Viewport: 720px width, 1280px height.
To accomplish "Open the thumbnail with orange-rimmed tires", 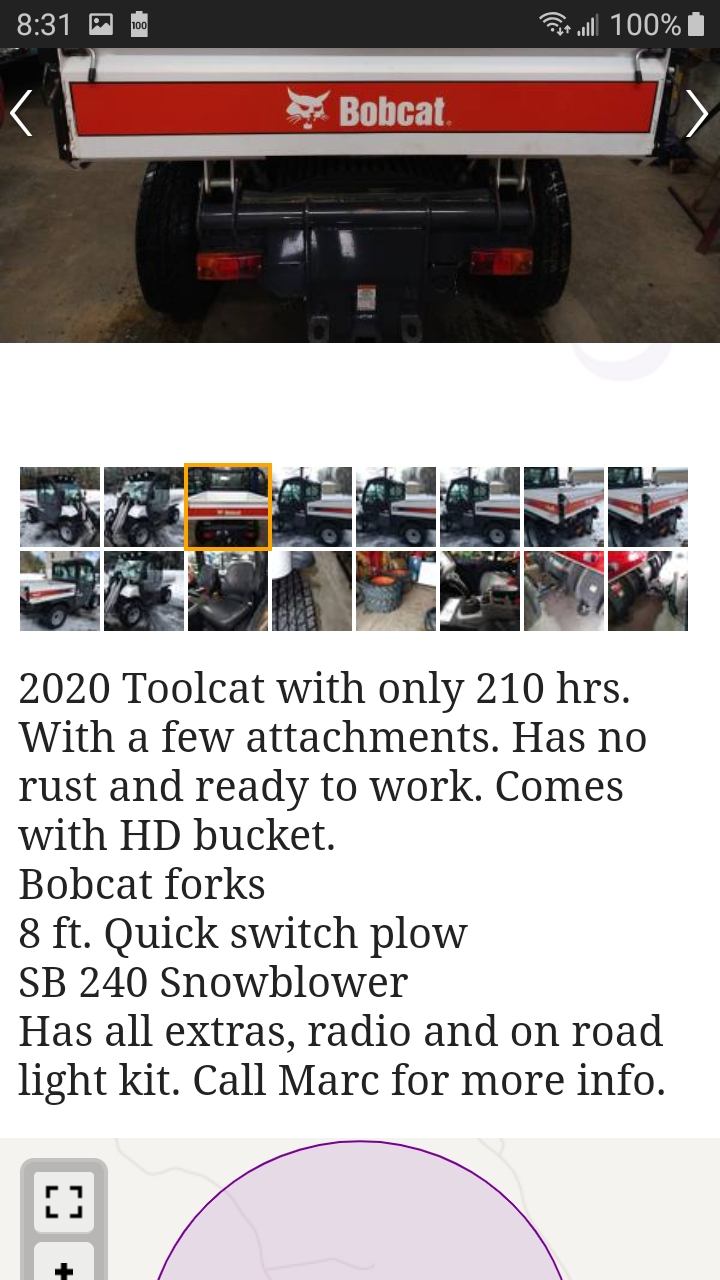I will click(x=396, y=591).
